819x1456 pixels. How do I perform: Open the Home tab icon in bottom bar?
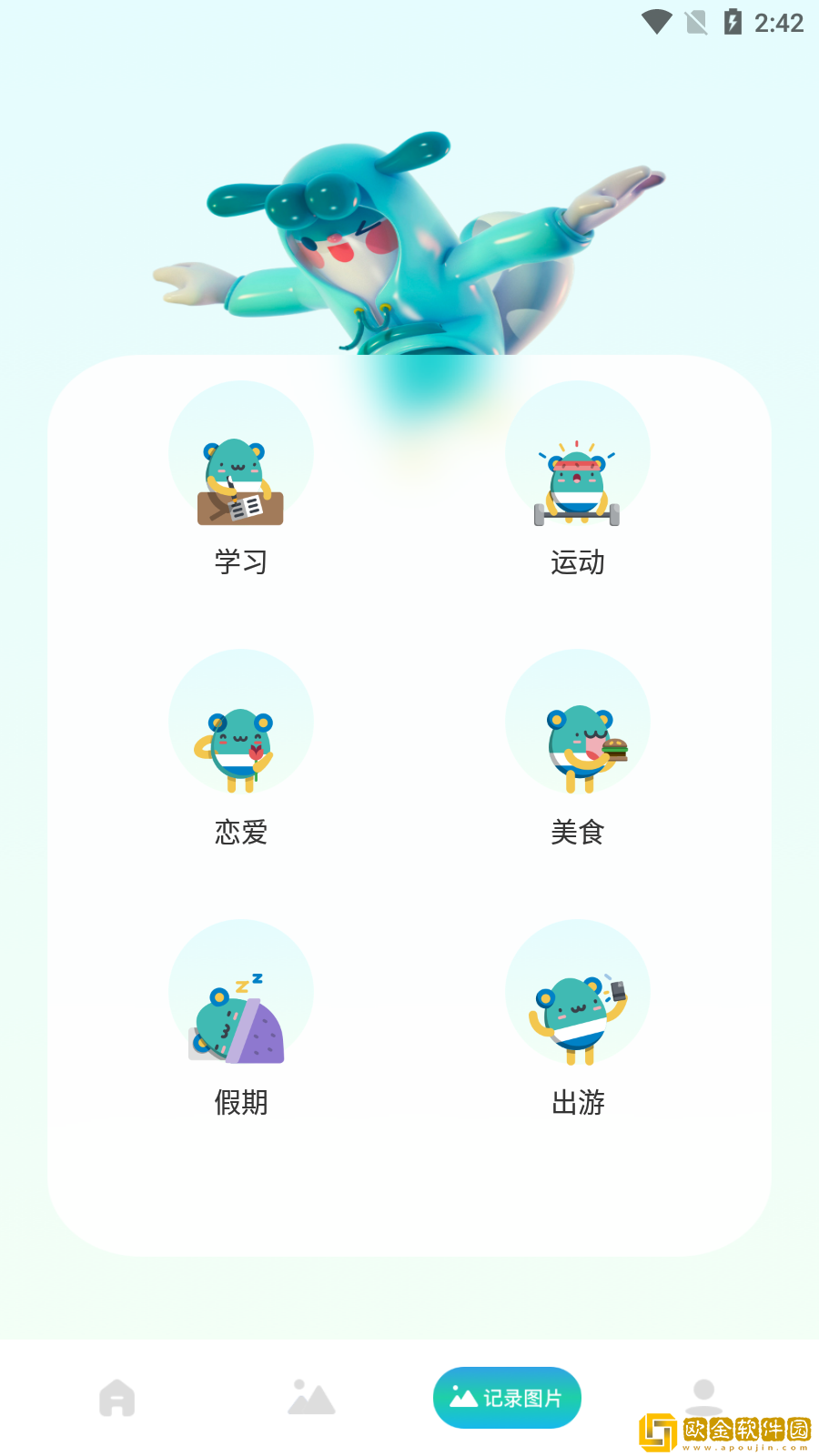[x=117, y=1398]
